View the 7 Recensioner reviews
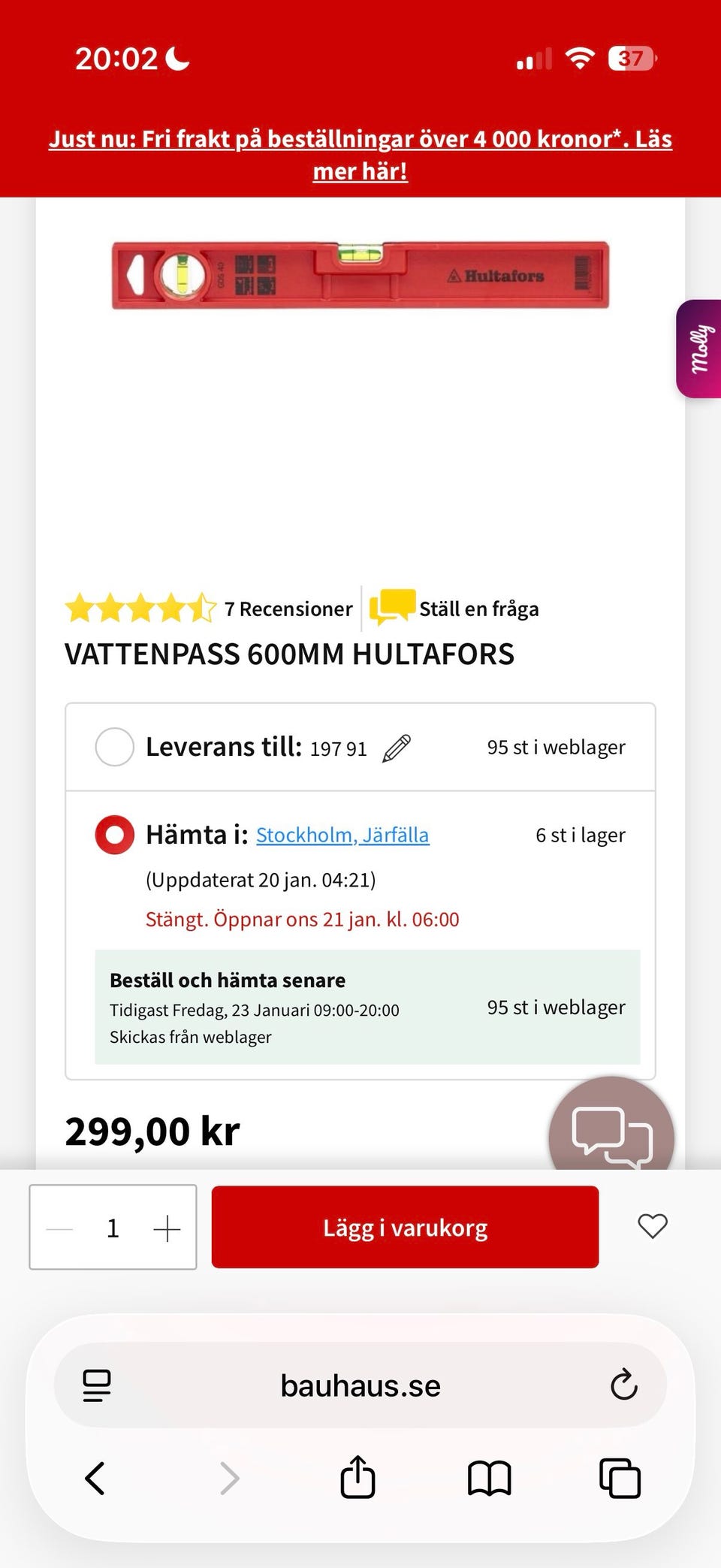 288,609
